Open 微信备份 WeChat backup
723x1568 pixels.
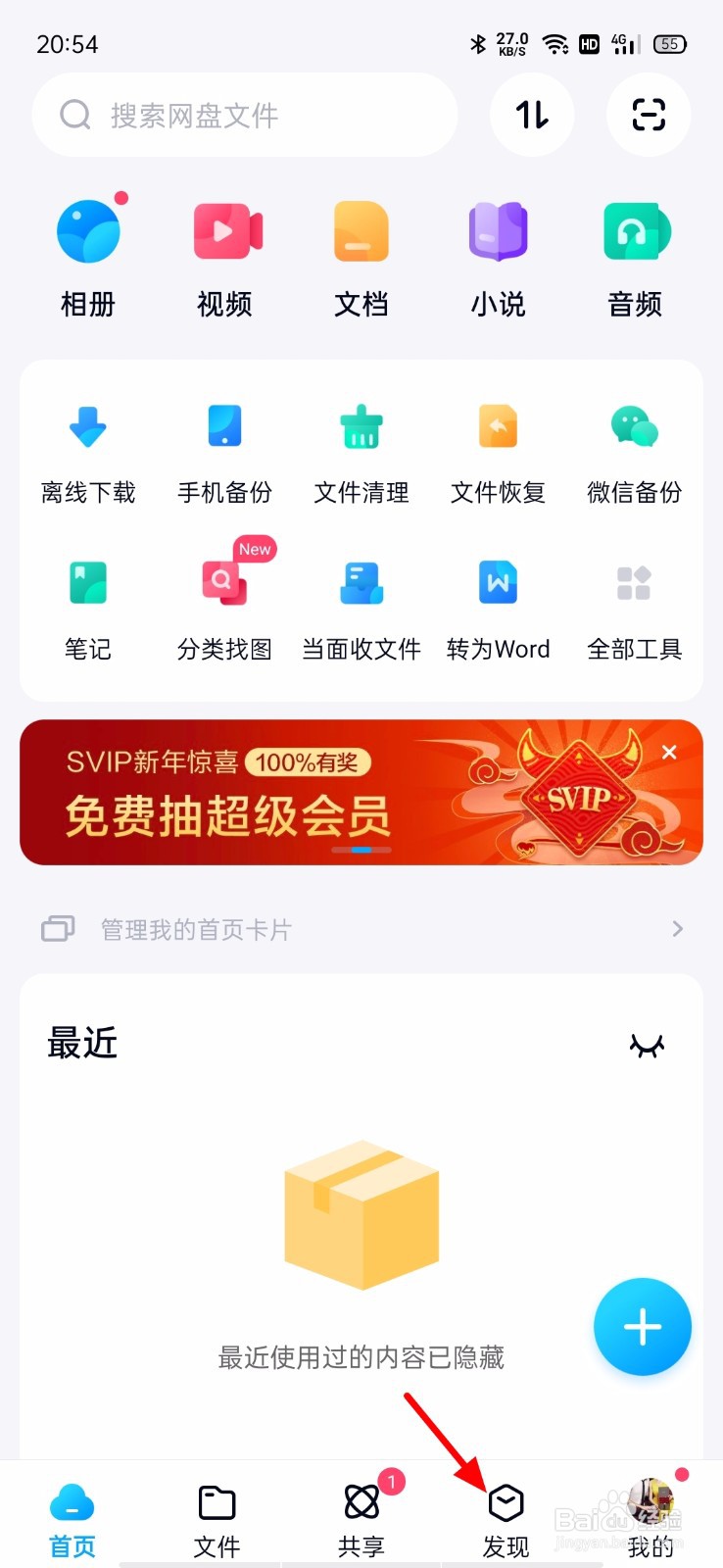click(634, 446)
